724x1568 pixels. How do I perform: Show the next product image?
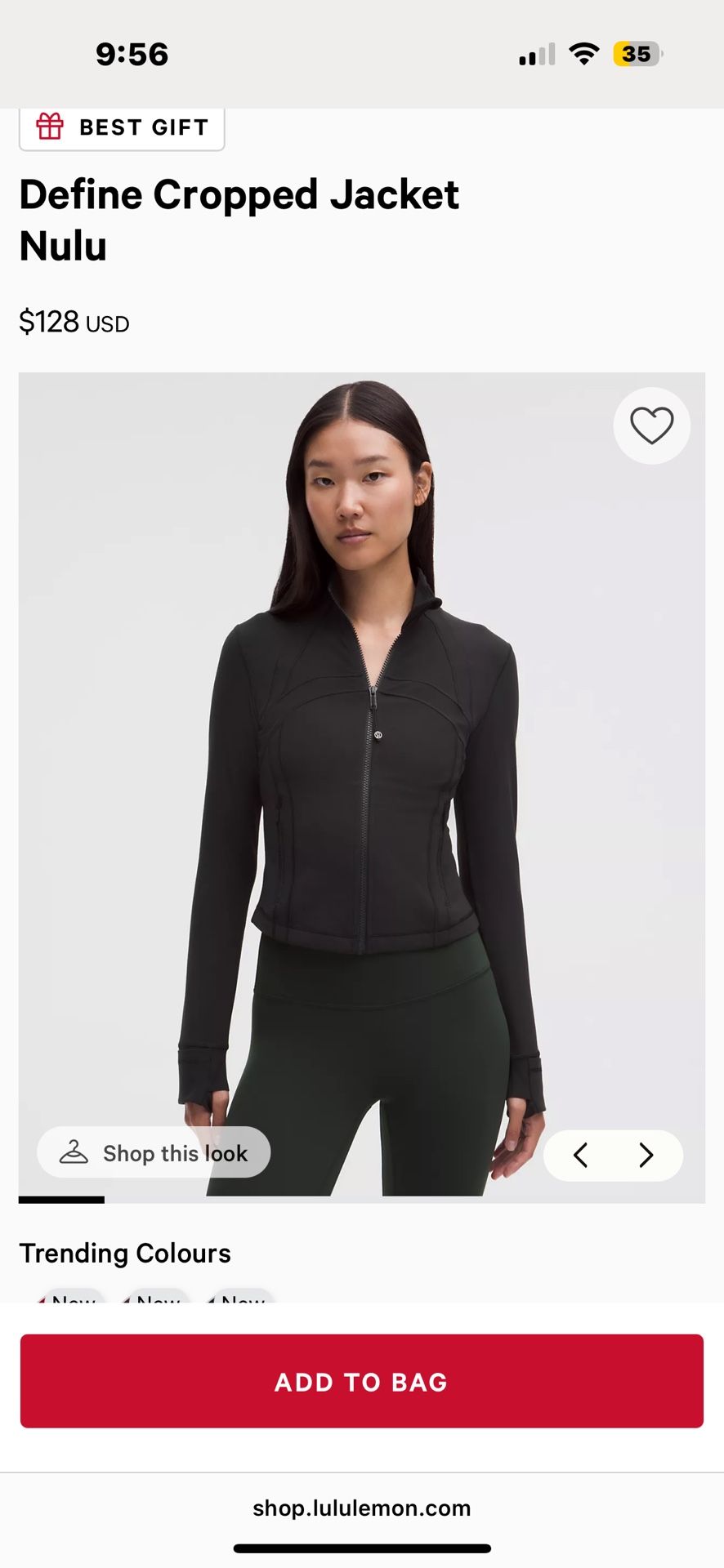pyautogui.click(x=646, y=1155)
